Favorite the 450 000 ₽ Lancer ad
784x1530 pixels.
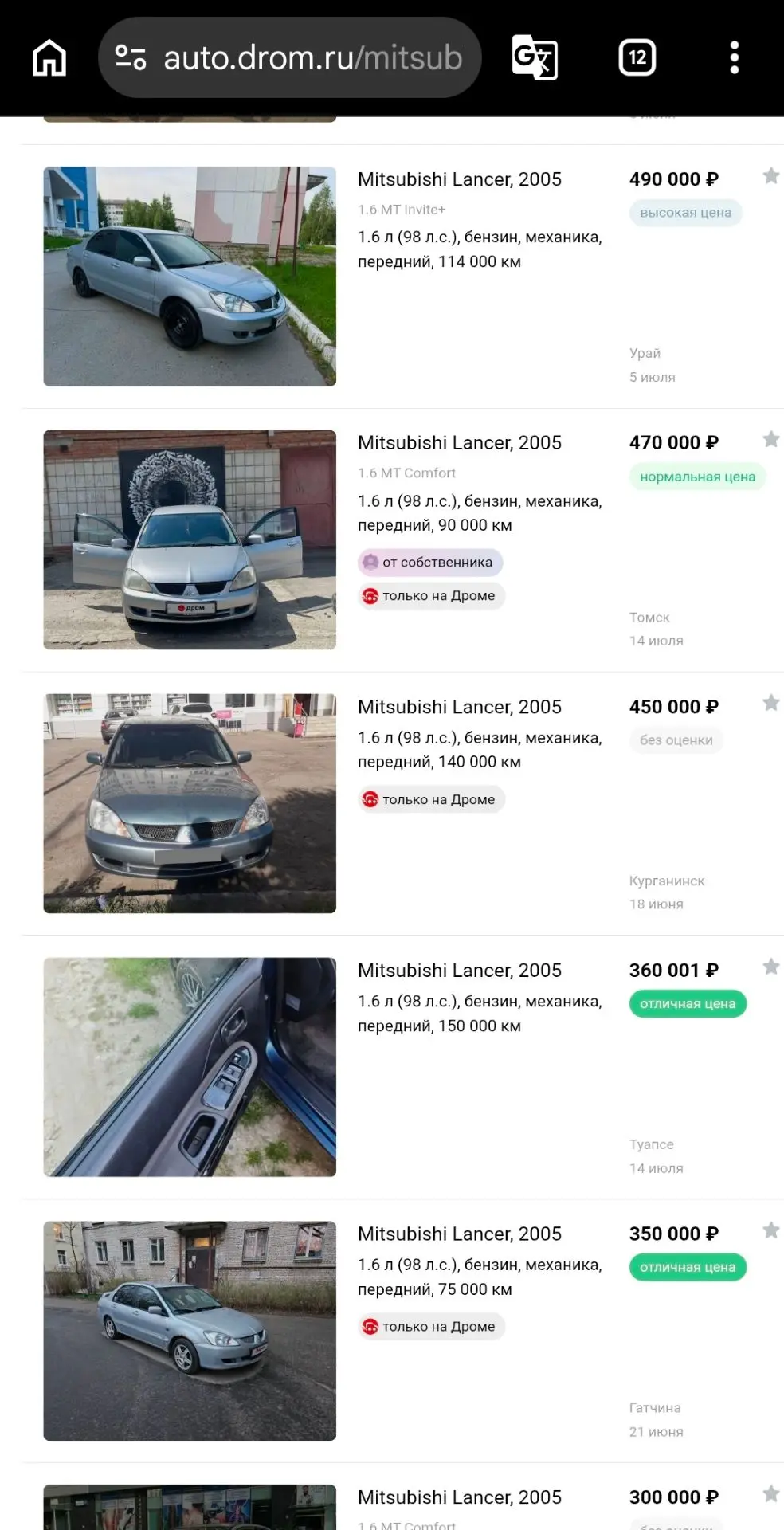click(770, 703)
